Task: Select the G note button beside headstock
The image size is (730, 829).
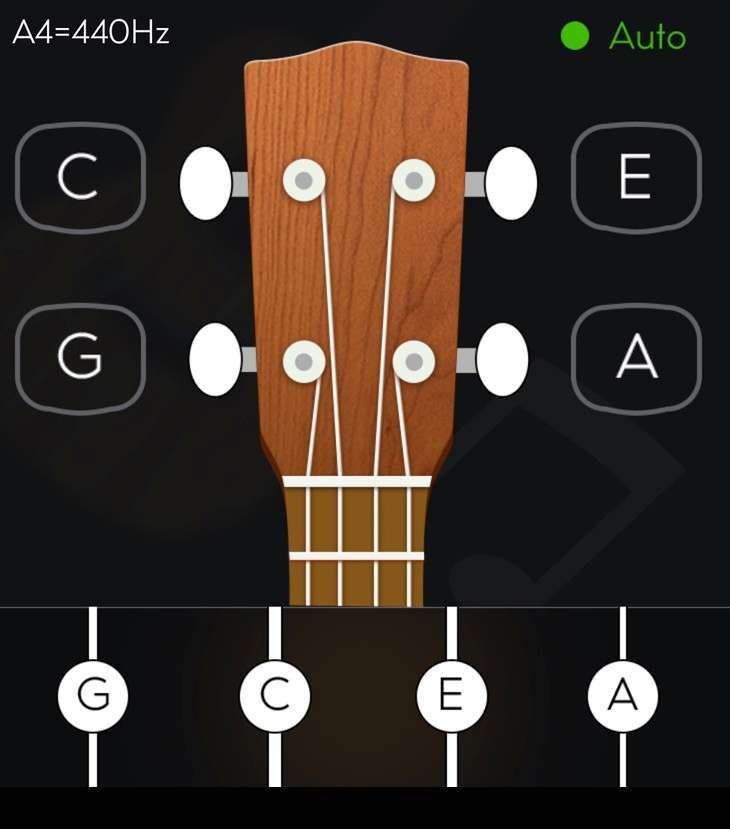Action: pos(80,357)
